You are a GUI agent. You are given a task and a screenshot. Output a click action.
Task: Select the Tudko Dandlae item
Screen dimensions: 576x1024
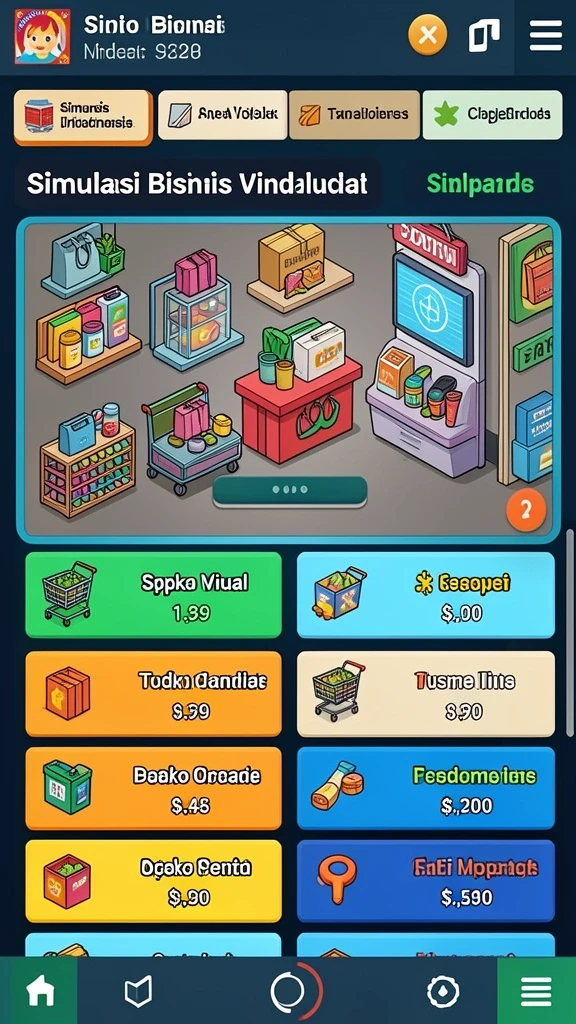tap(153, 694)
